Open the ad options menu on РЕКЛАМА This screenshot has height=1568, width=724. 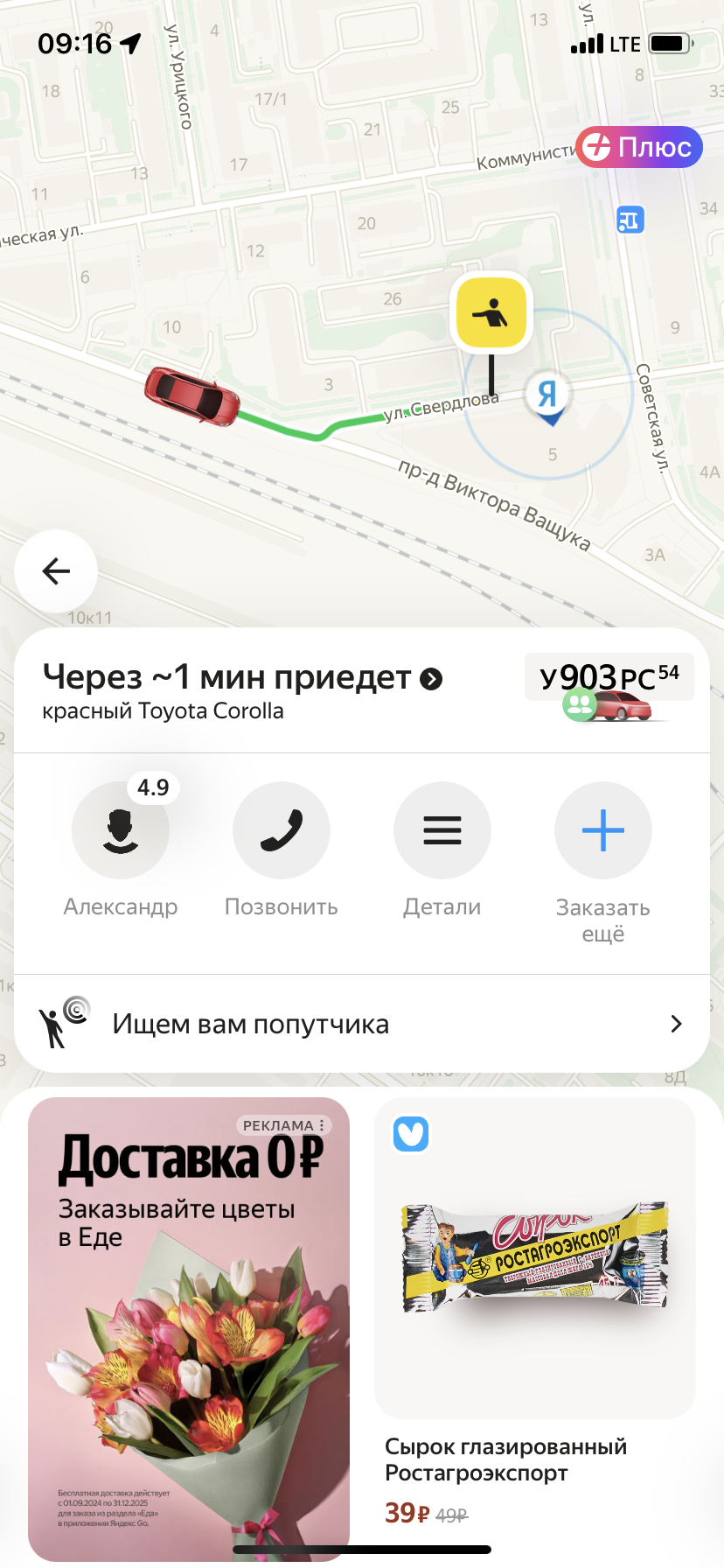tap(322, 1125)
